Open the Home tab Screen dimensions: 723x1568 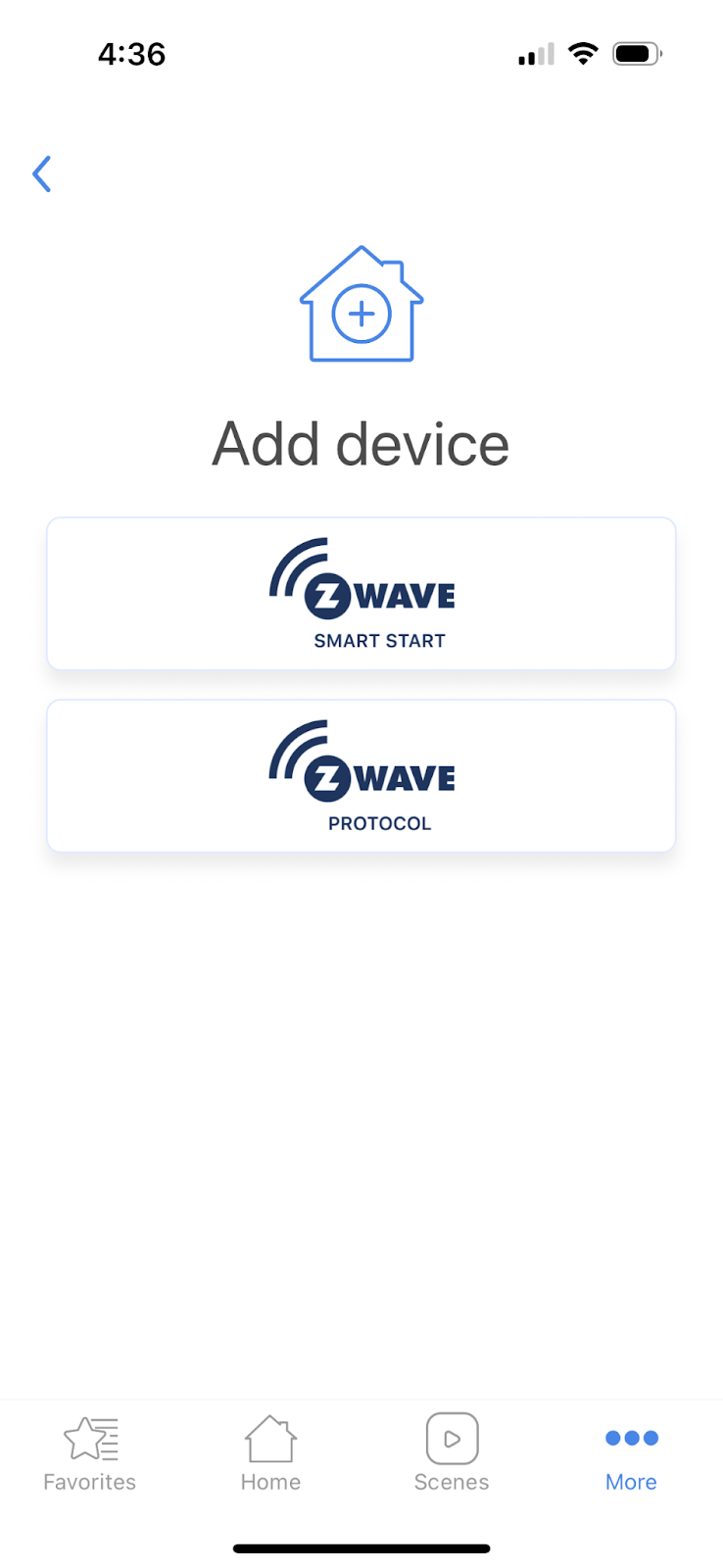pyautogui.click(x=270, y=1453)
